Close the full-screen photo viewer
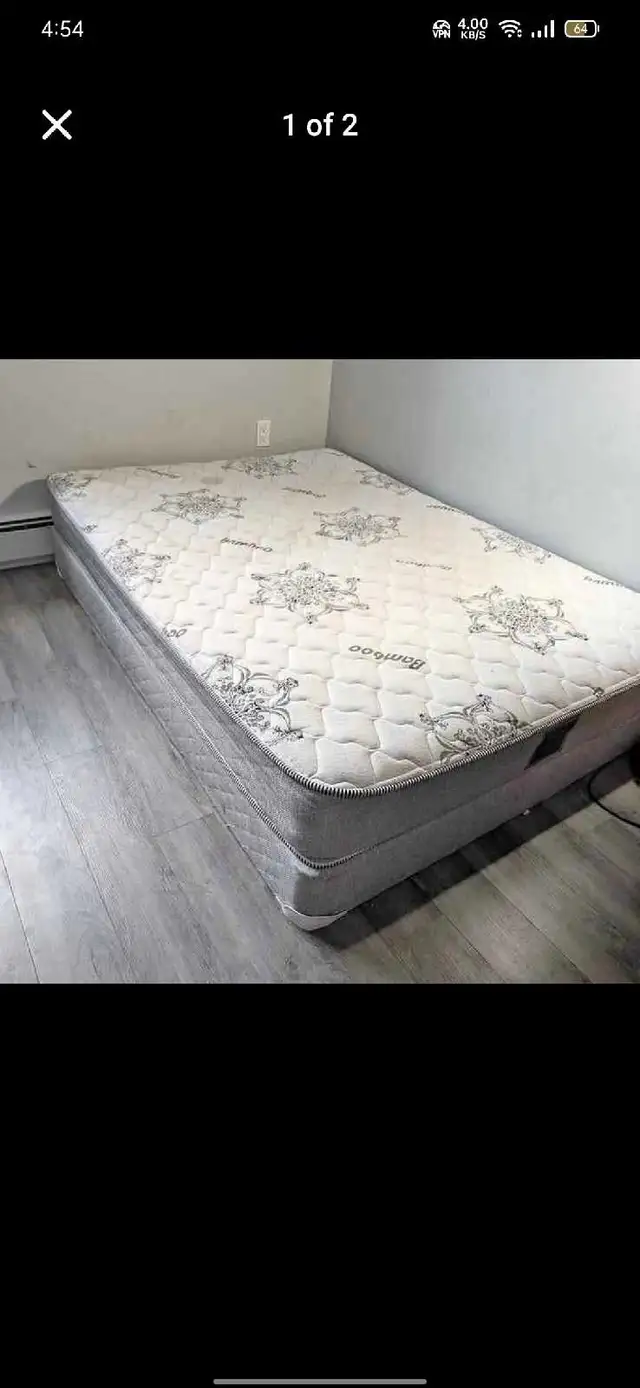The image size is (640, 1388). click(x=57, y=125)
